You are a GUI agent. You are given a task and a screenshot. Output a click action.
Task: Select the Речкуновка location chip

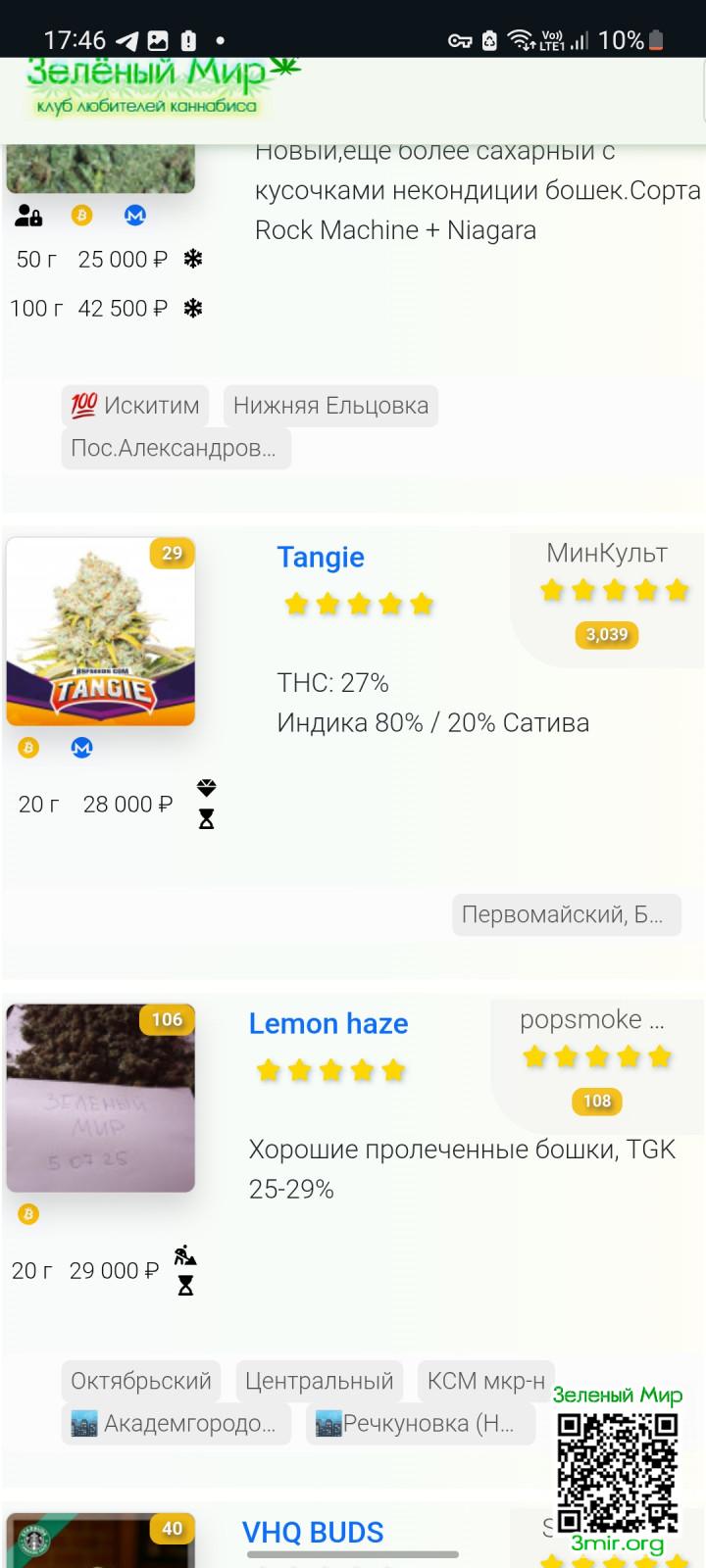click(421, 1424)
